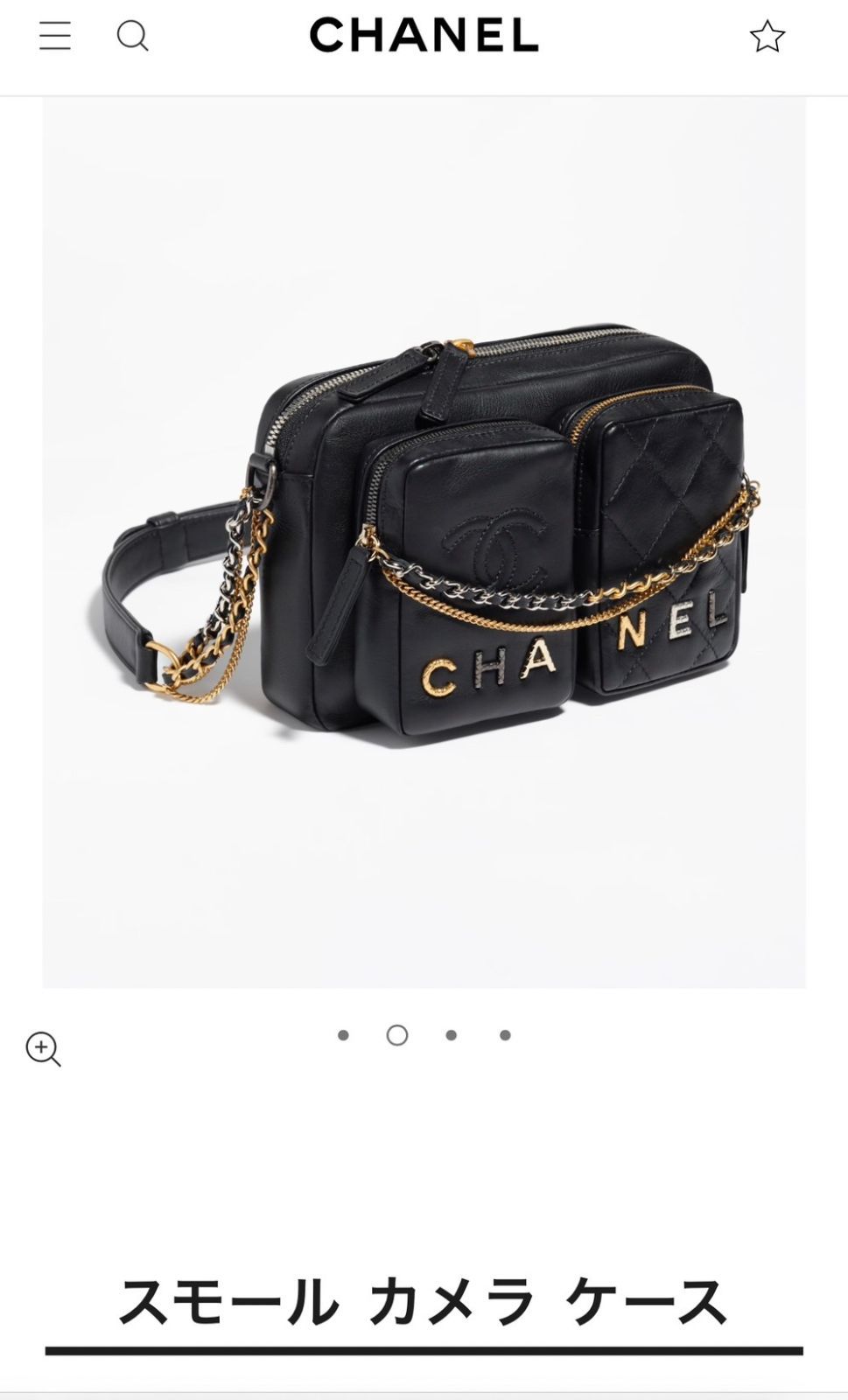
Task: Add the bag to wishlist star
Action: pyautogui.click(x=767, y=36)
